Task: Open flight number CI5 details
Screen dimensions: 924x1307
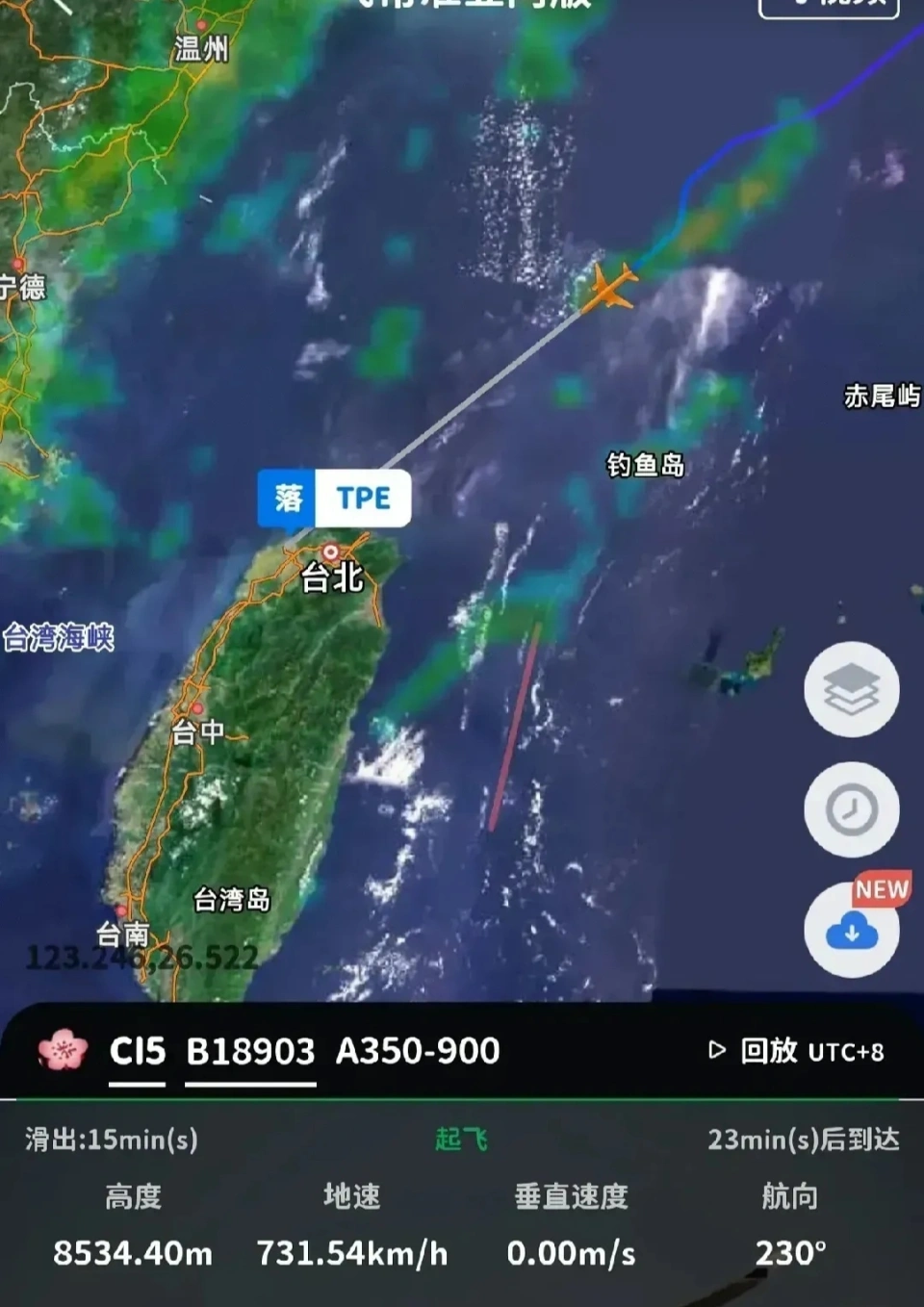Action: pos(138,1051)
